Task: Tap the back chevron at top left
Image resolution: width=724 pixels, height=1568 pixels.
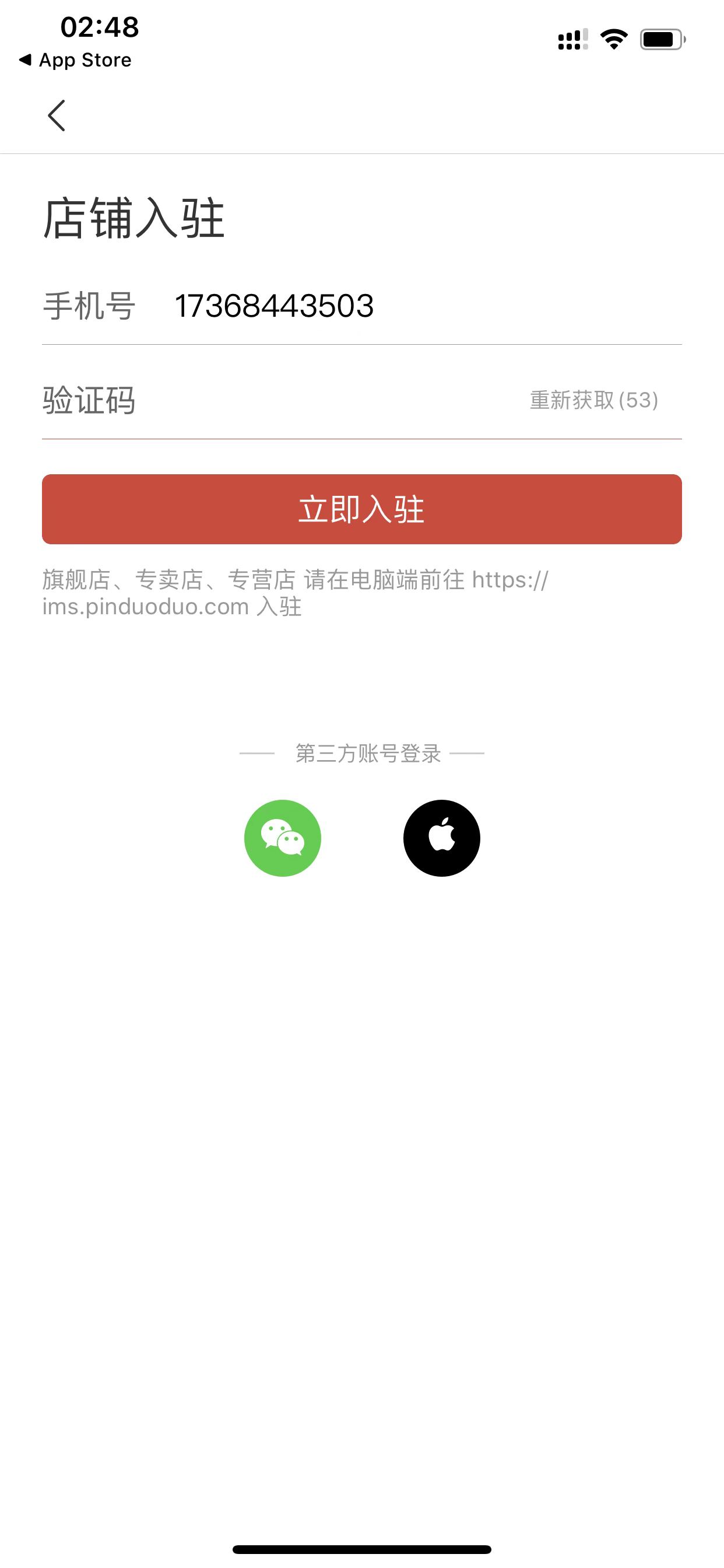Action: pyautogui.click(x=56, y=116)
